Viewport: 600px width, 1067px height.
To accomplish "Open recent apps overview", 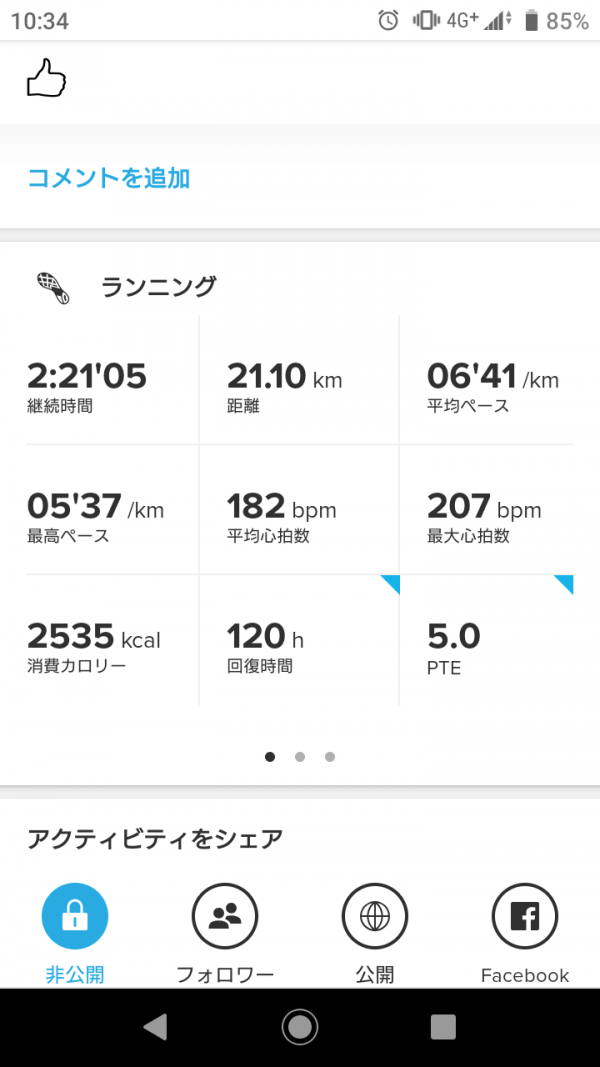I will [444, 1026].
